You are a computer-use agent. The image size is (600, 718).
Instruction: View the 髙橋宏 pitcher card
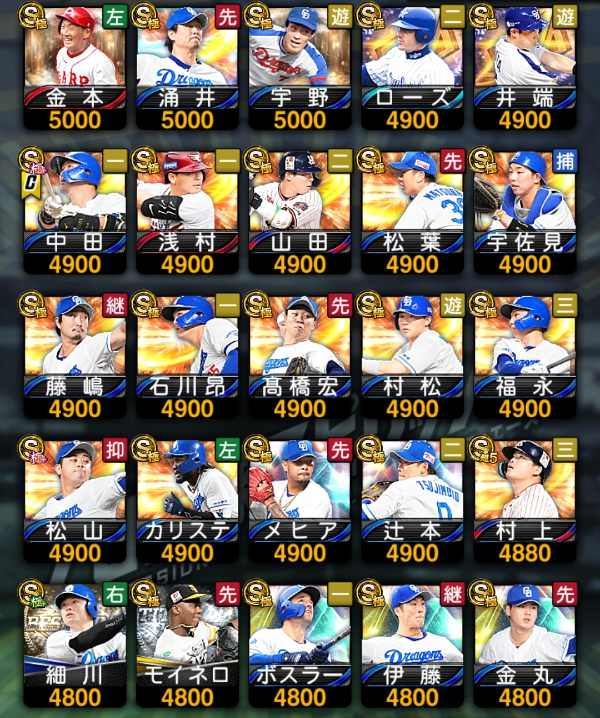pos(300,356)
